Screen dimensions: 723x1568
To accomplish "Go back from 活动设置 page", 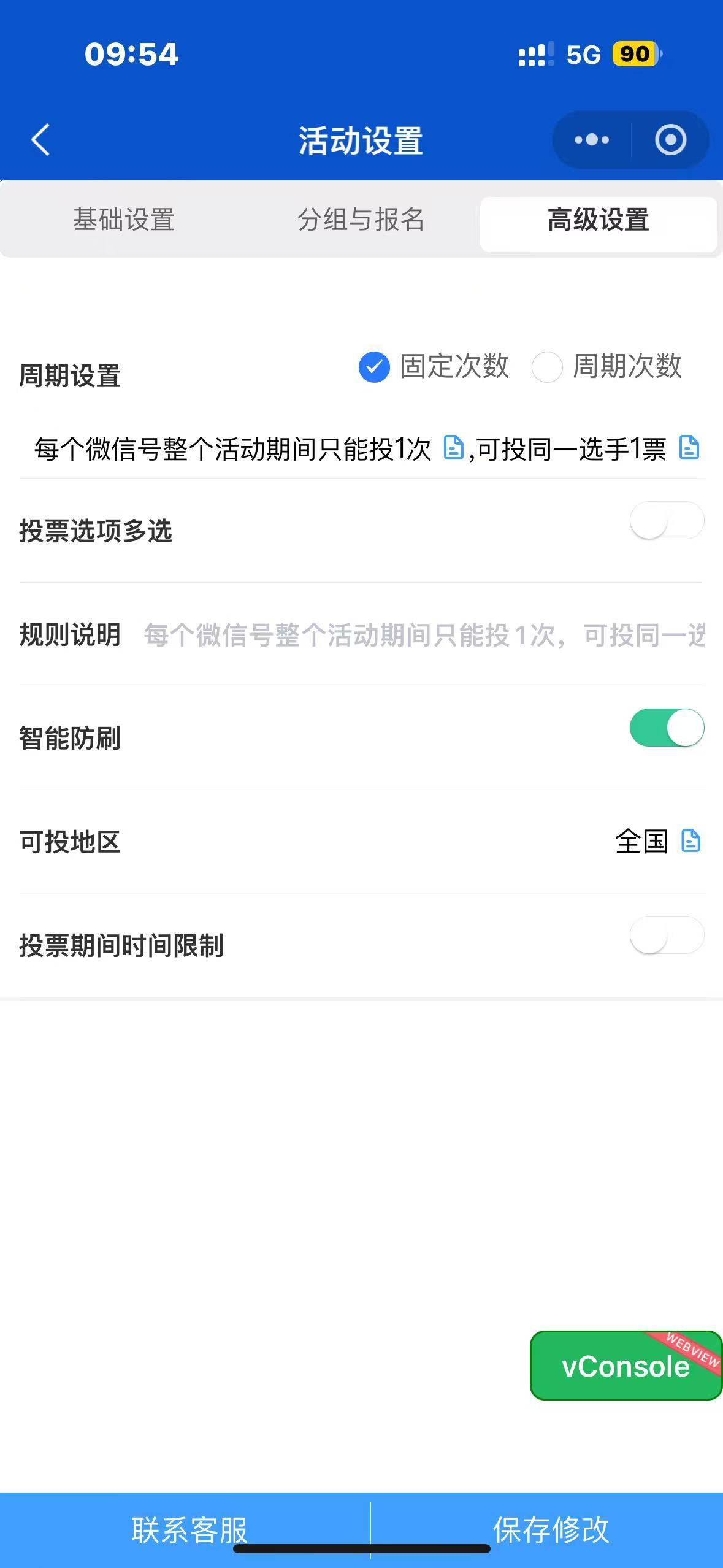I will pos(40,140).
